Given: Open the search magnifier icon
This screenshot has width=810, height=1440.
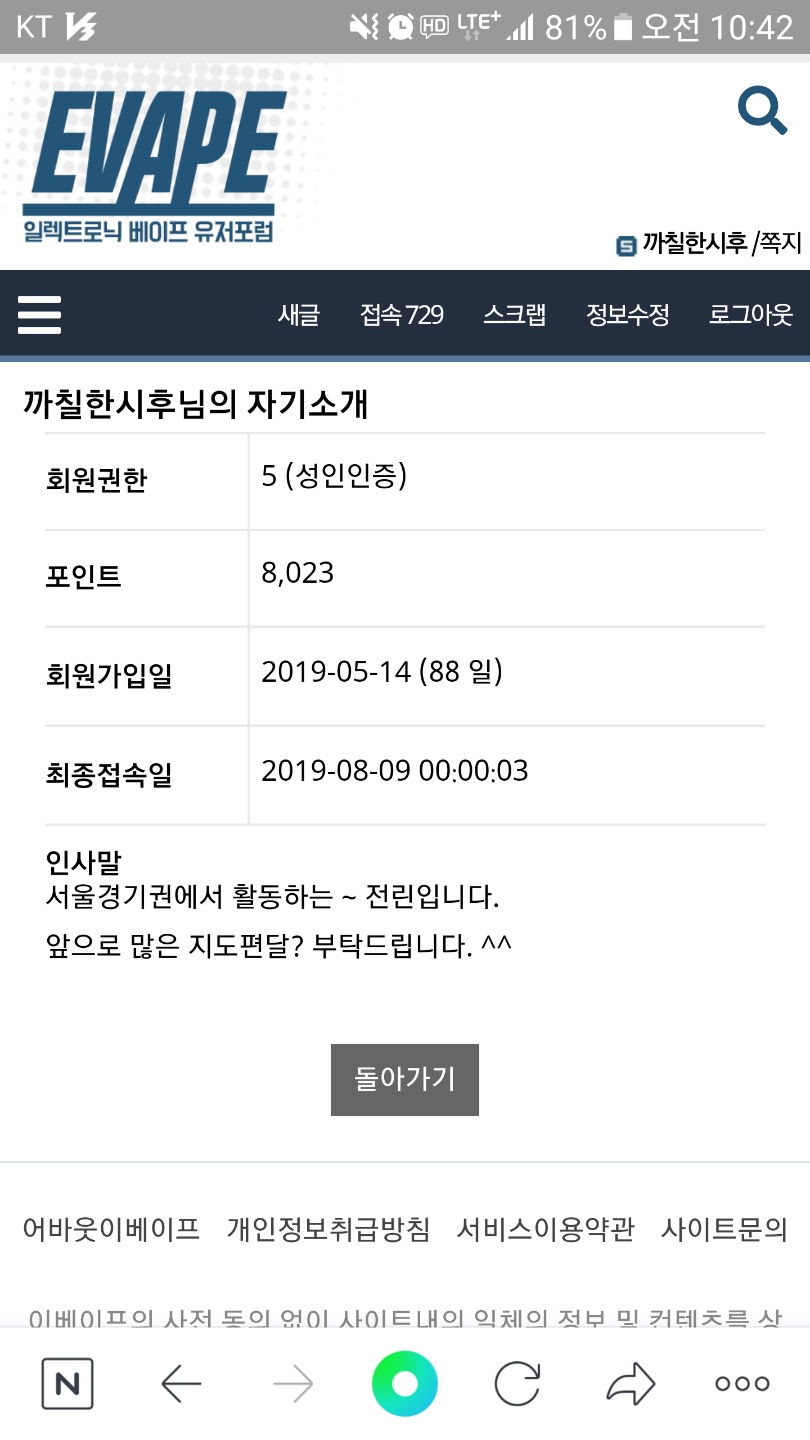Looking at the screenshot, I should click(762, 111).
